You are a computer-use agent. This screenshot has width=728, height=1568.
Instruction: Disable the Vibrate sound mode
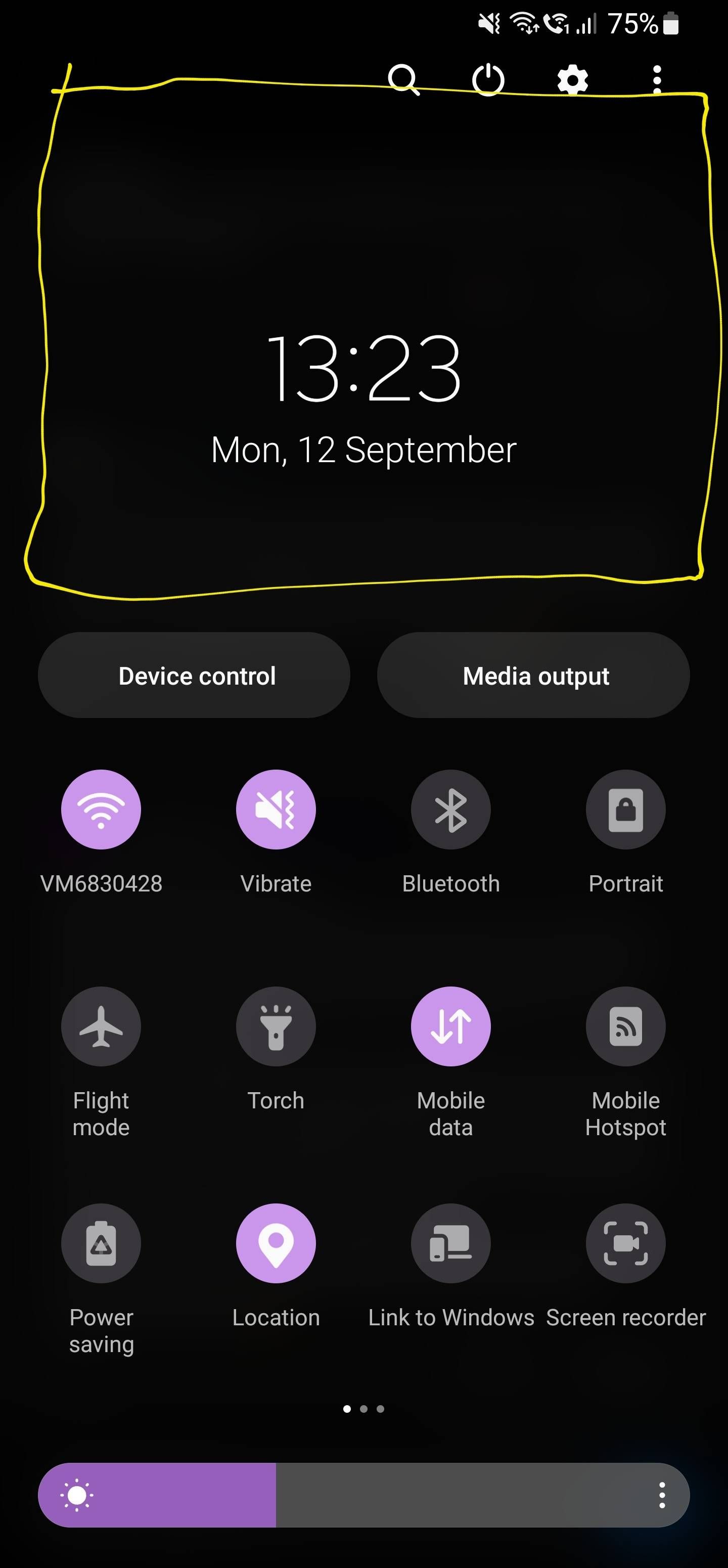[276, 809]
